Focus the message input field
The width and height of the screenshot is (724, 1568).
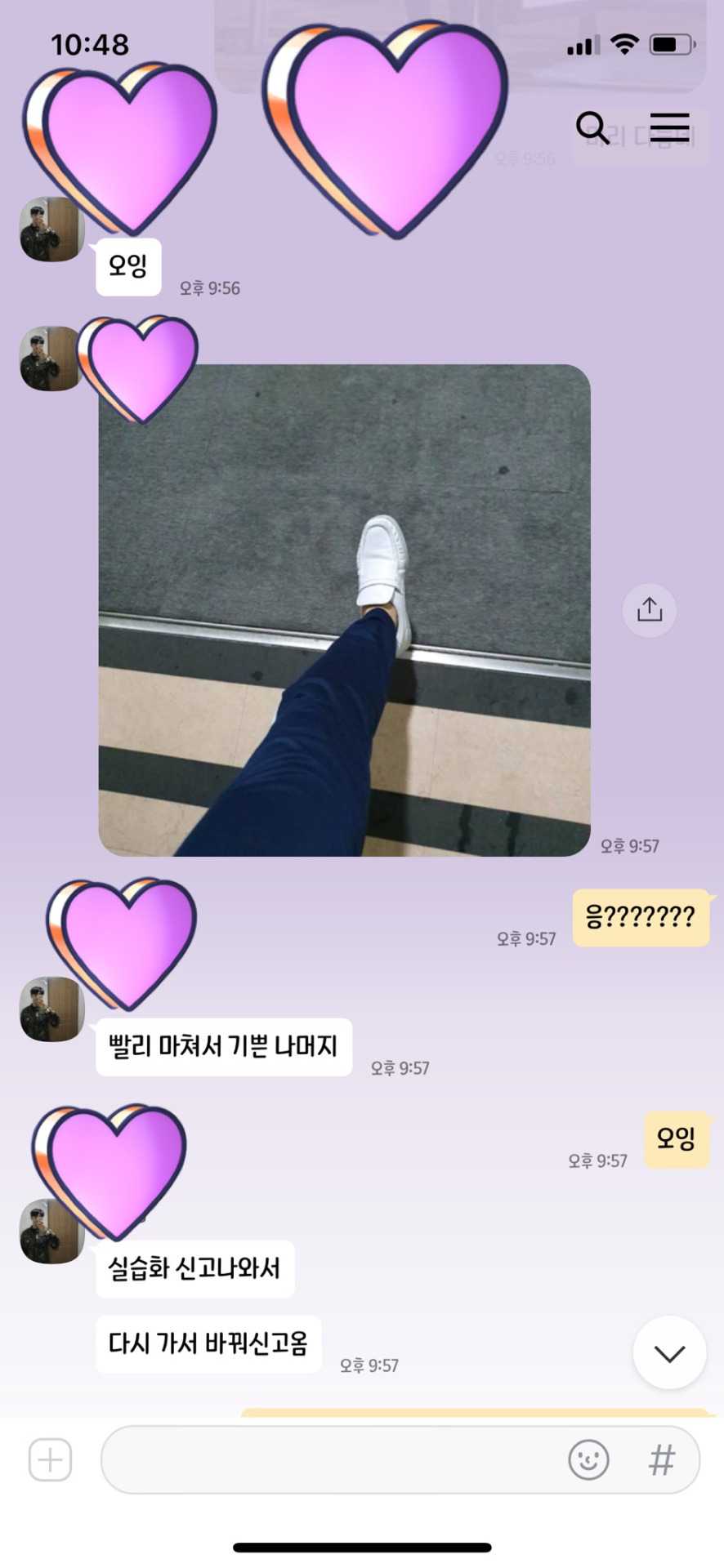pyautogui.click(x=327, y=1459)
